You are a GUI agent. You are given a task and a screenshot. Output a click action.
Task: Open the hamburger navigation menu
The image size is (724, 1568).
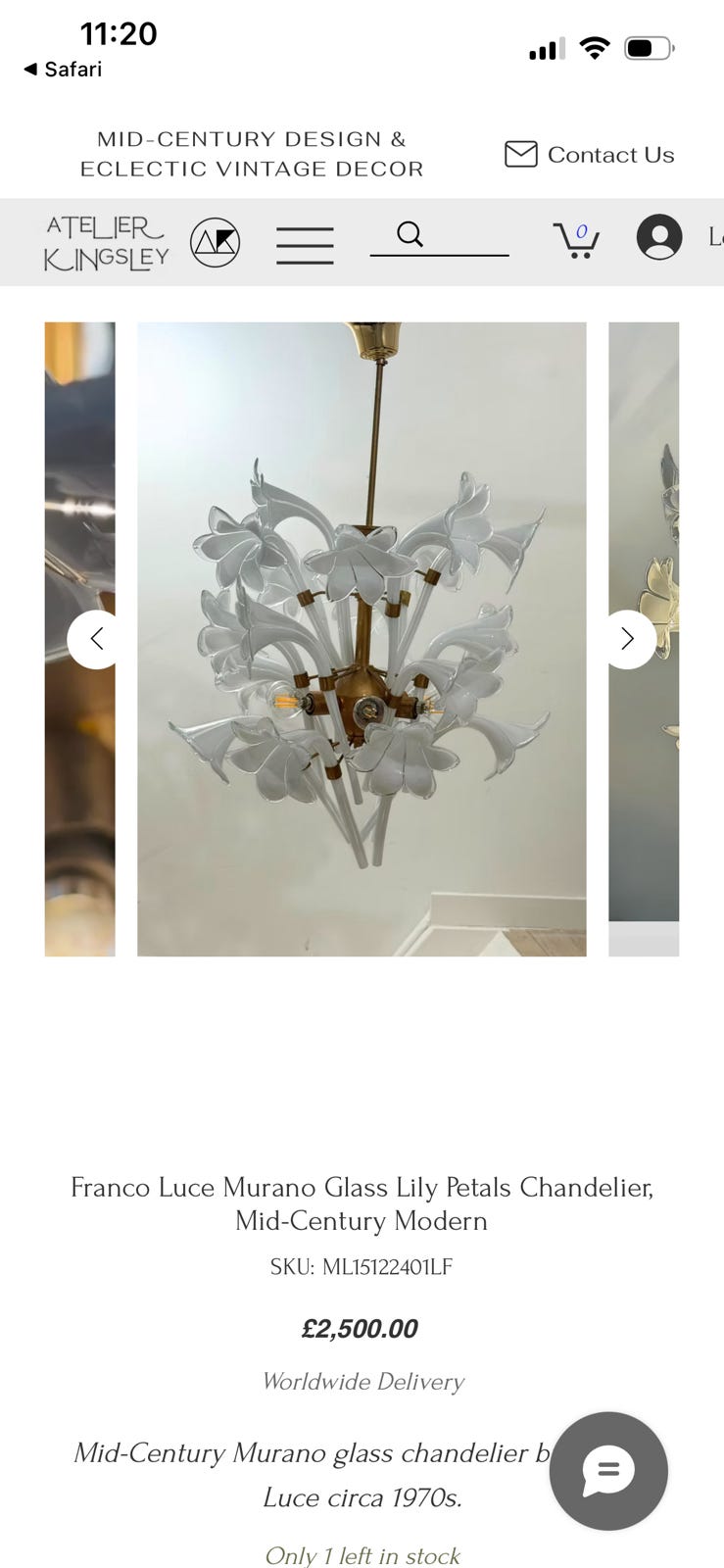click(x=305, y=245)
